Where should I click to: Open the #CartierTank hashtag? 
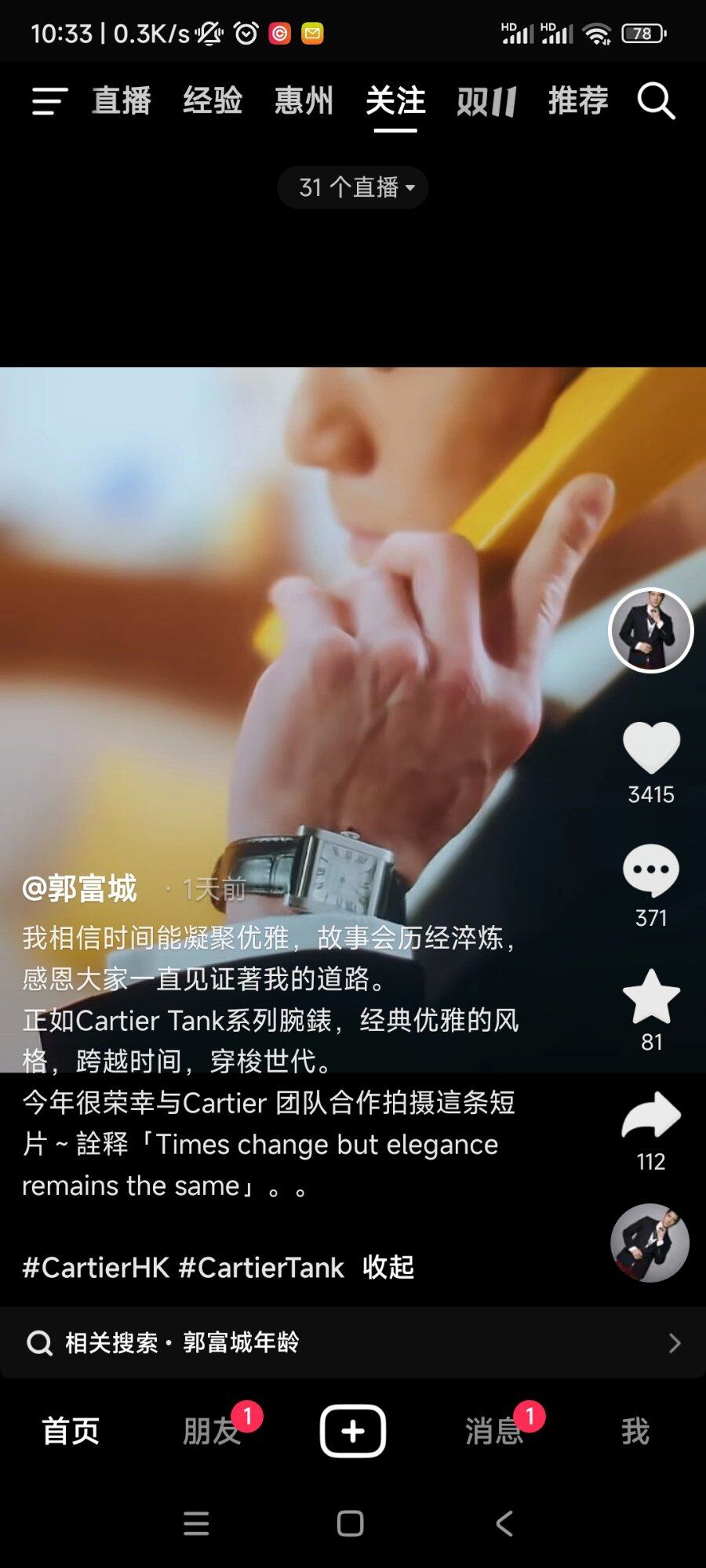(x=261, y=1267)
